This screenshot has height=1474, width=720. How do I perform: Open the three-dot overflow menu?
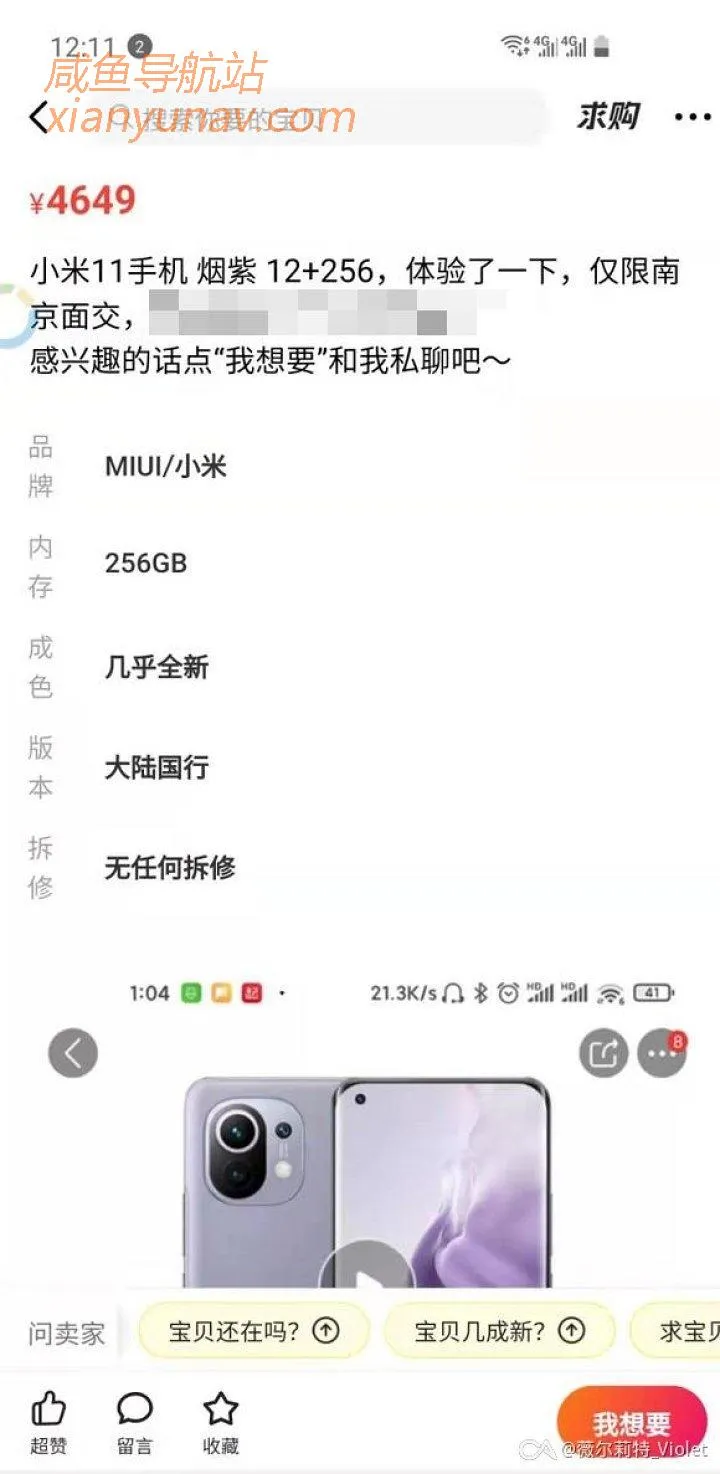pos(692,117)
